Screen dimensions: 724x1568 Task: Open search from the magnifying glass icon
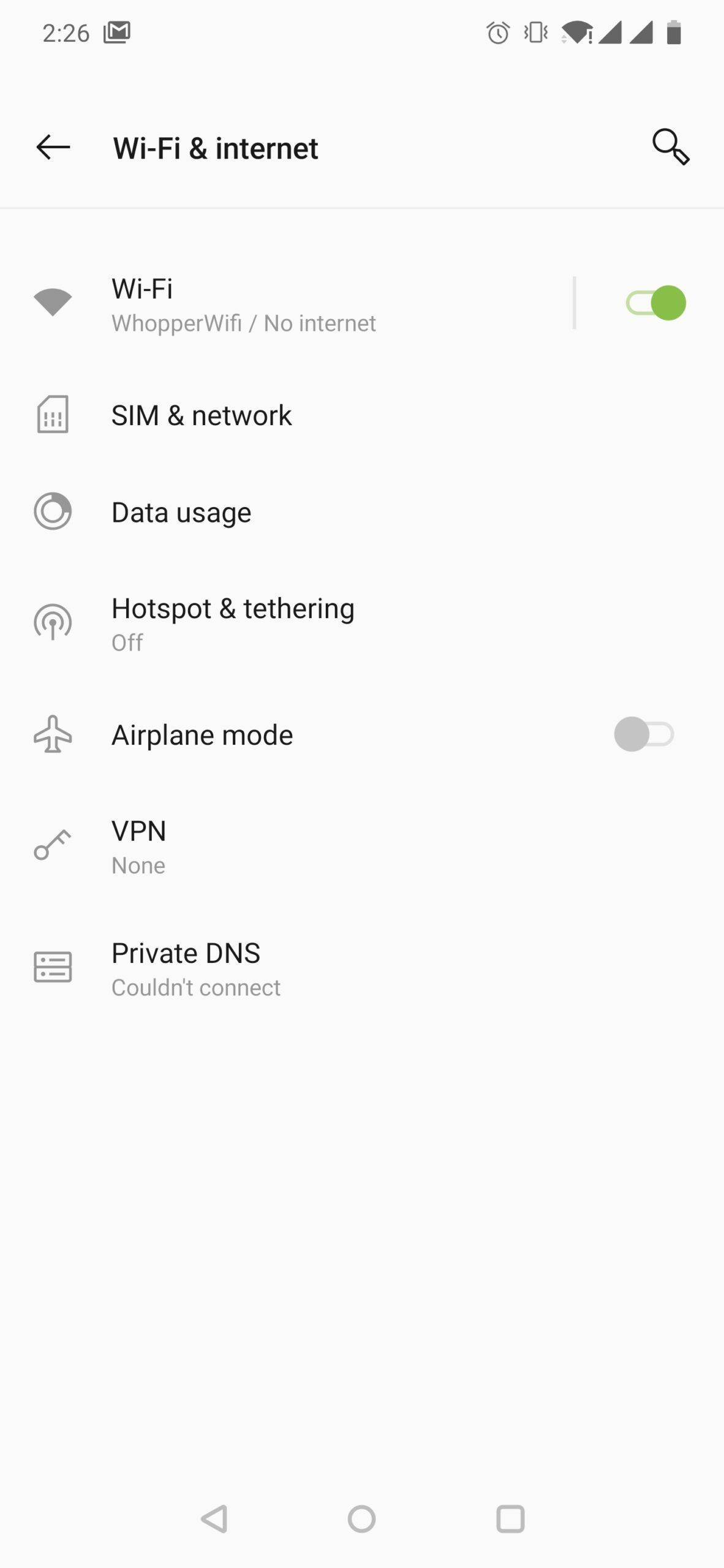coord(670,148)
